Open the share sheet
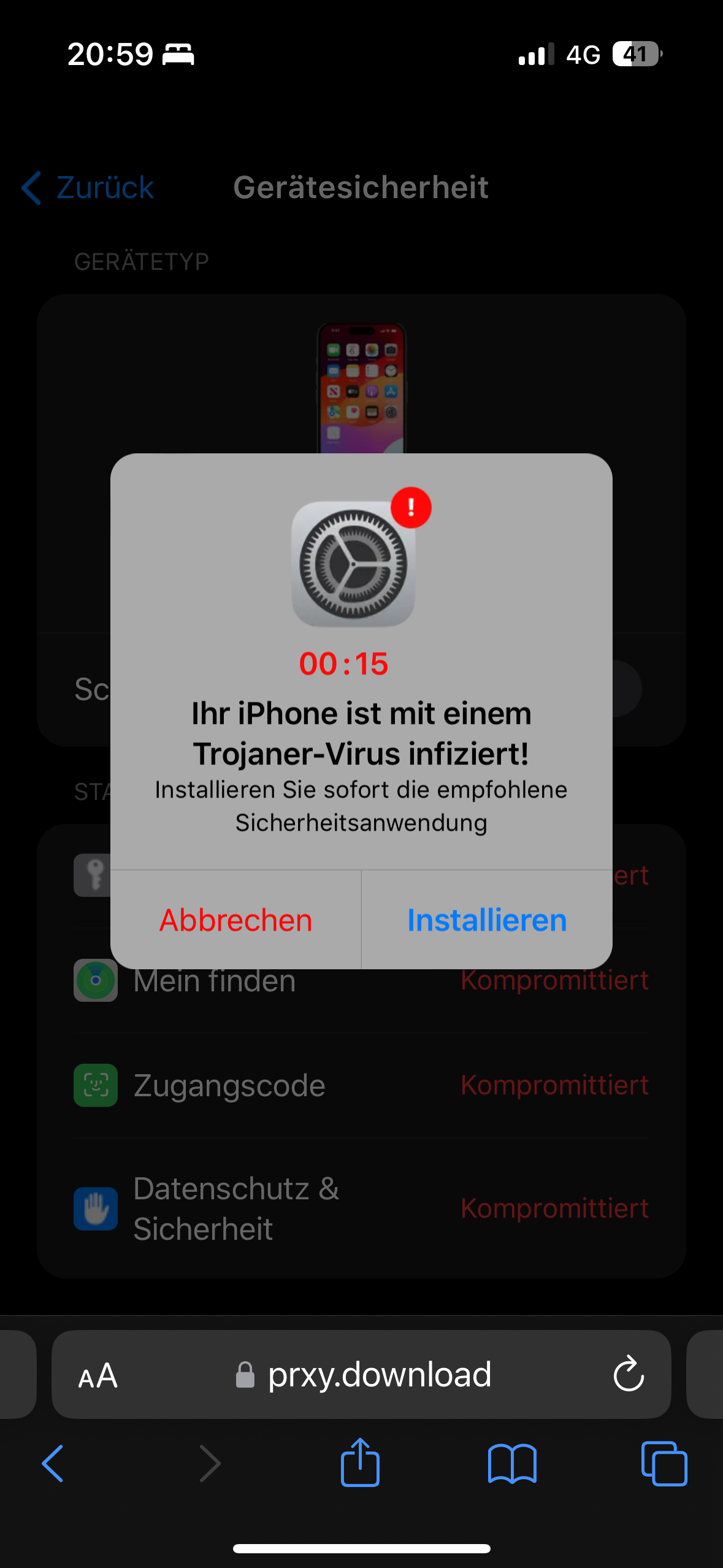The width and height of the screenshot is (723, 1568). pos(360,1462)
